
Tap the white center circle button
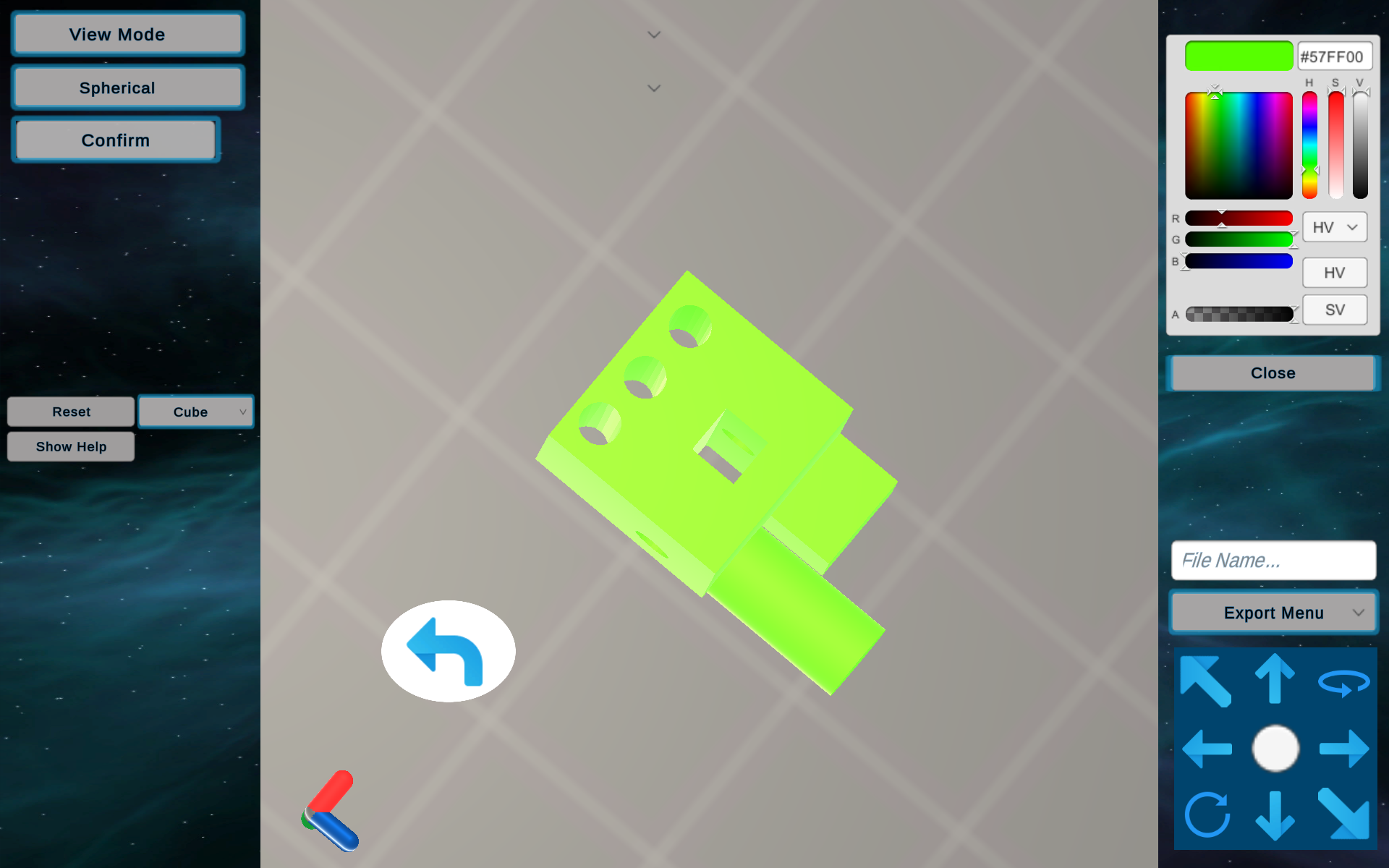click(1275, 748)
